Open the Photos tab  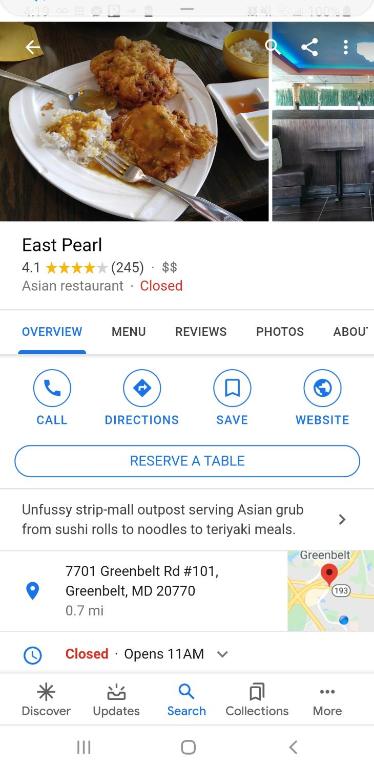[x=280, y=332]
